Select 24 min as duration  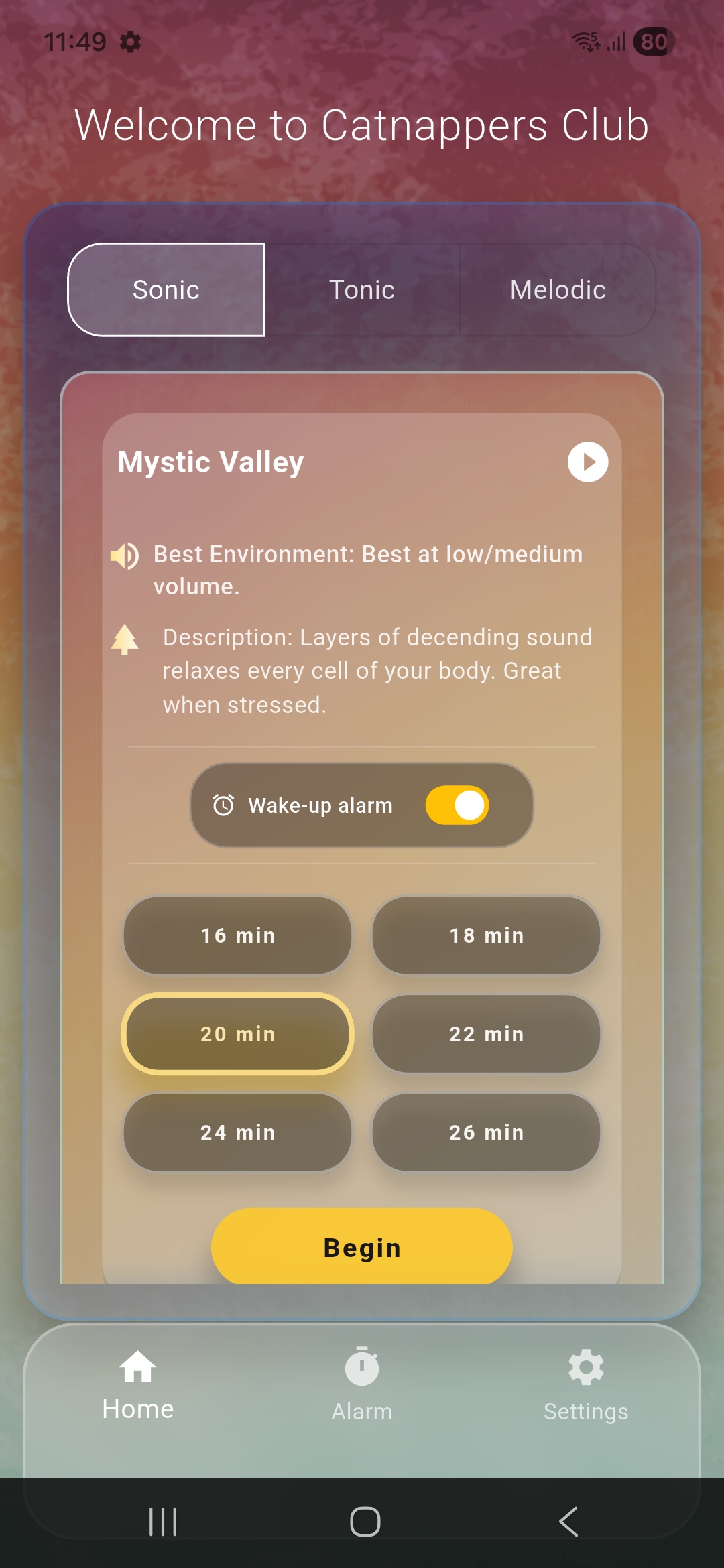pos(238,1132)
